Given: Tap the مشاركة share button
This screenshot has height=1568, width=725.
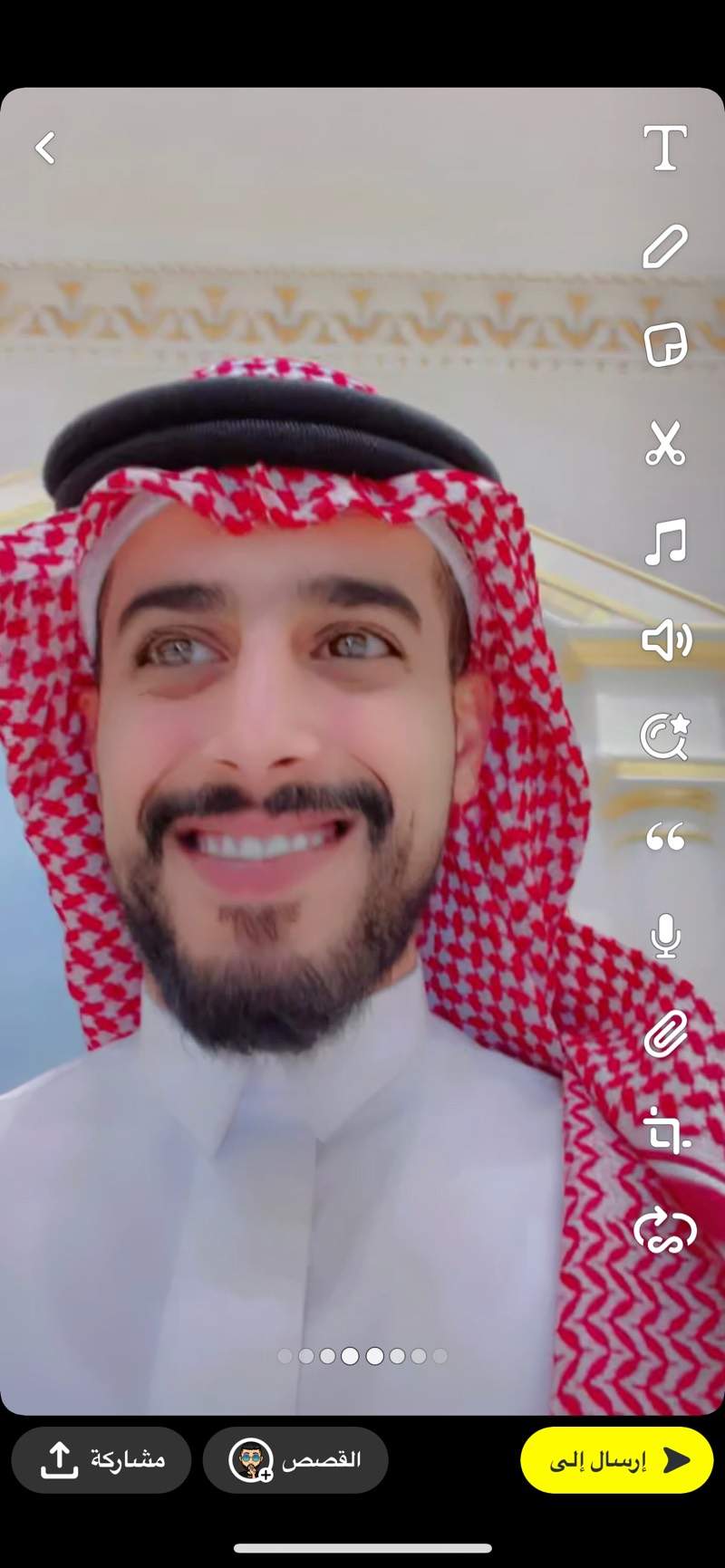Looking at the screenshot, I should [x=101, y=1460].
